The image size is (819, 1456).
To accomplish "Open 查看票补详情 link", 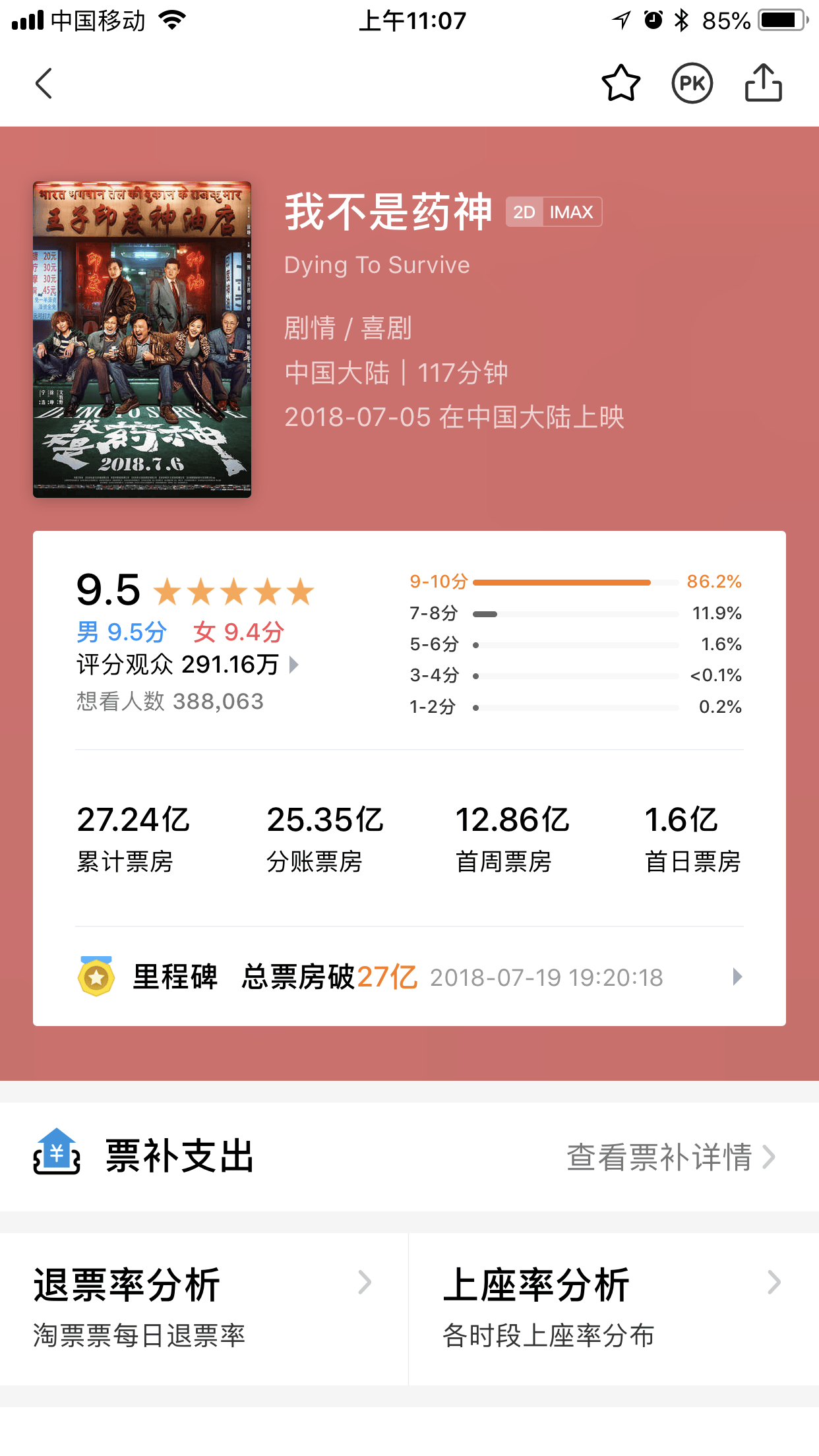I will tap(670, 1157).
